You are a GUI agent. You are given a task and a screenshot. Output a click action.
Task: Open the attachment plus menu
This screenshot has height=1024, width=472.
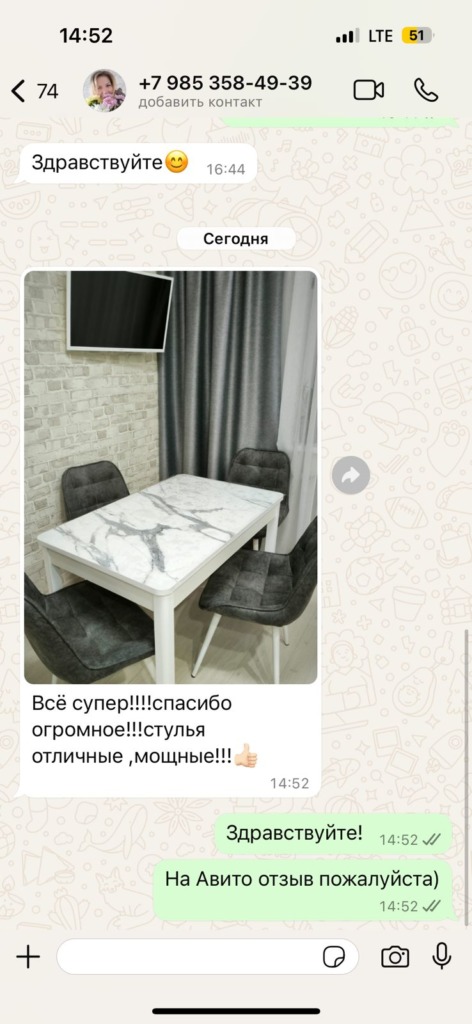tap(28, 957)
